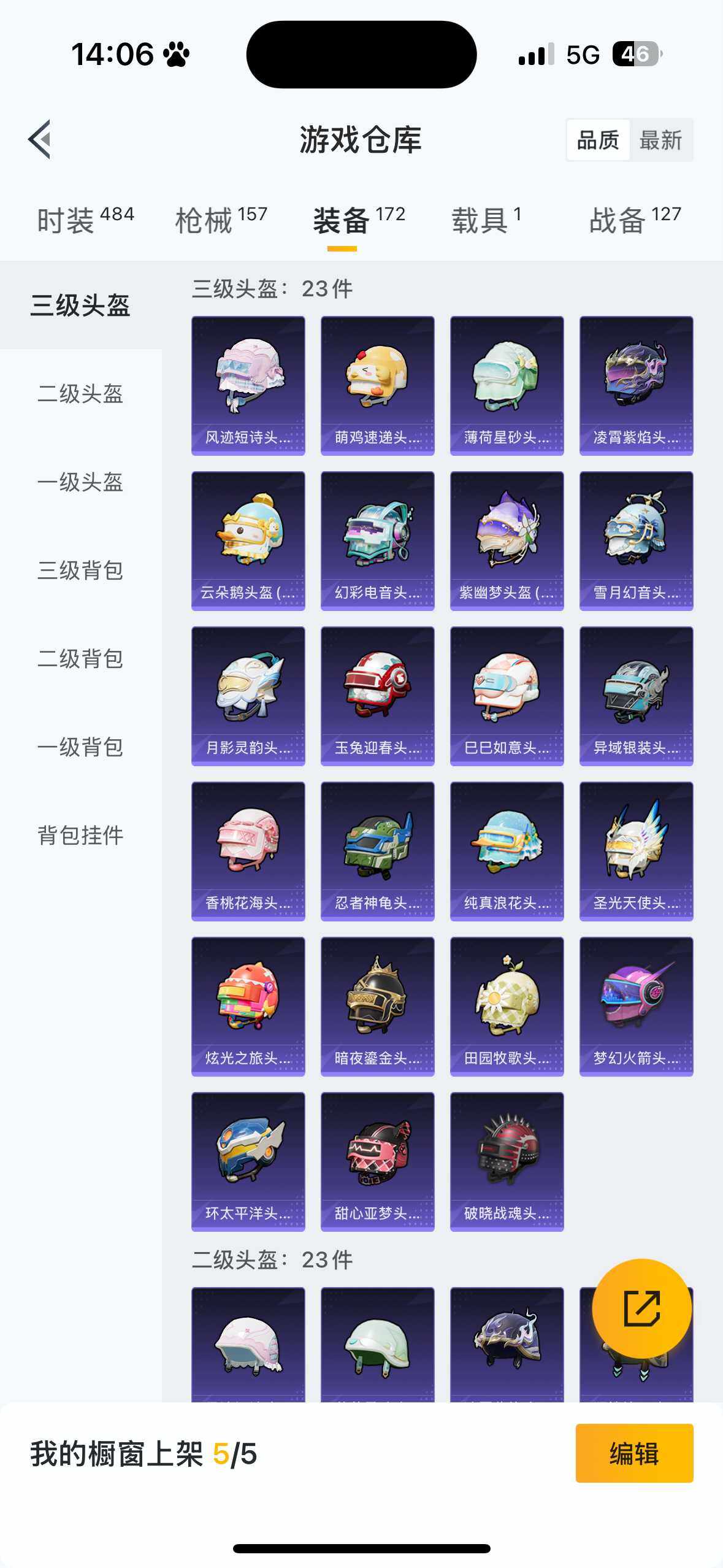Show the 三级背包 category
The width and height of the screenshot is (723, 1568).
(x=80, y=571)
